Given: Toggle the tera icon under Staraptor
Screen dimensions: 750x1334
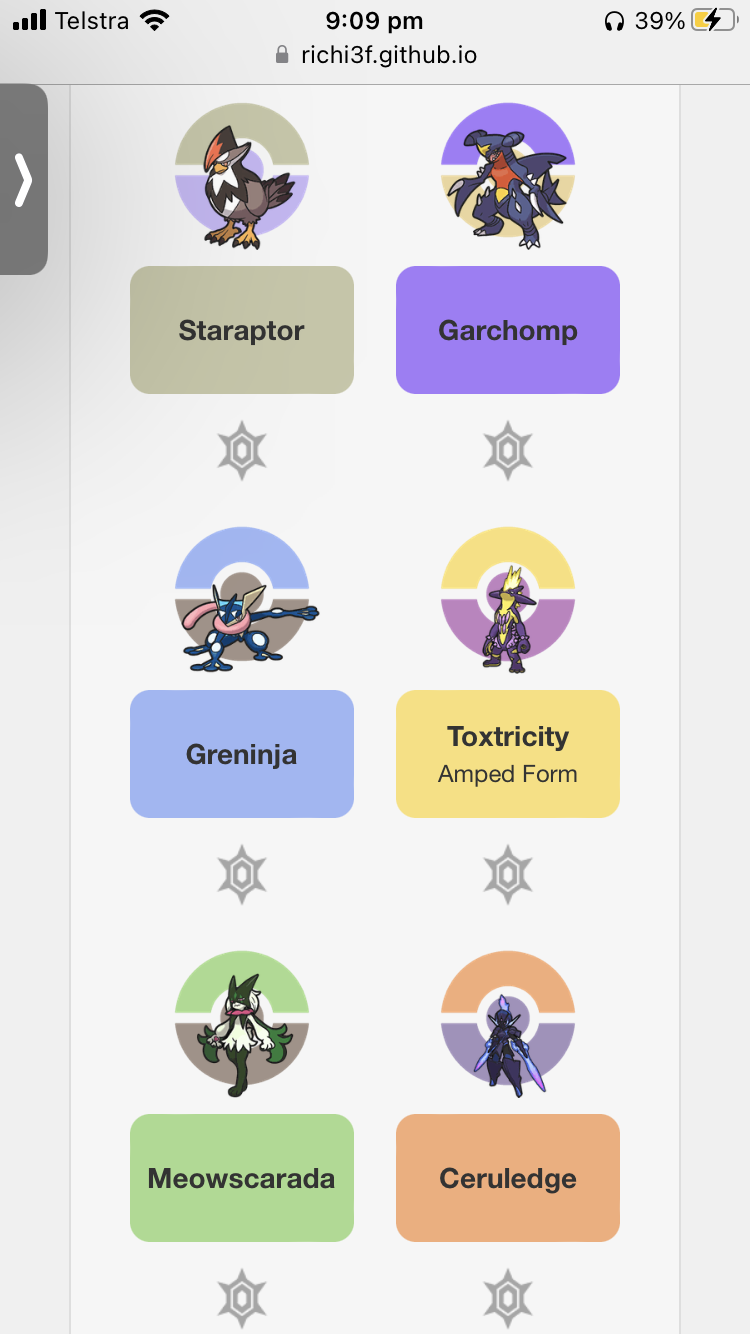Looking at the screenshot, I should pyautogui.click(x=242, y=451).
